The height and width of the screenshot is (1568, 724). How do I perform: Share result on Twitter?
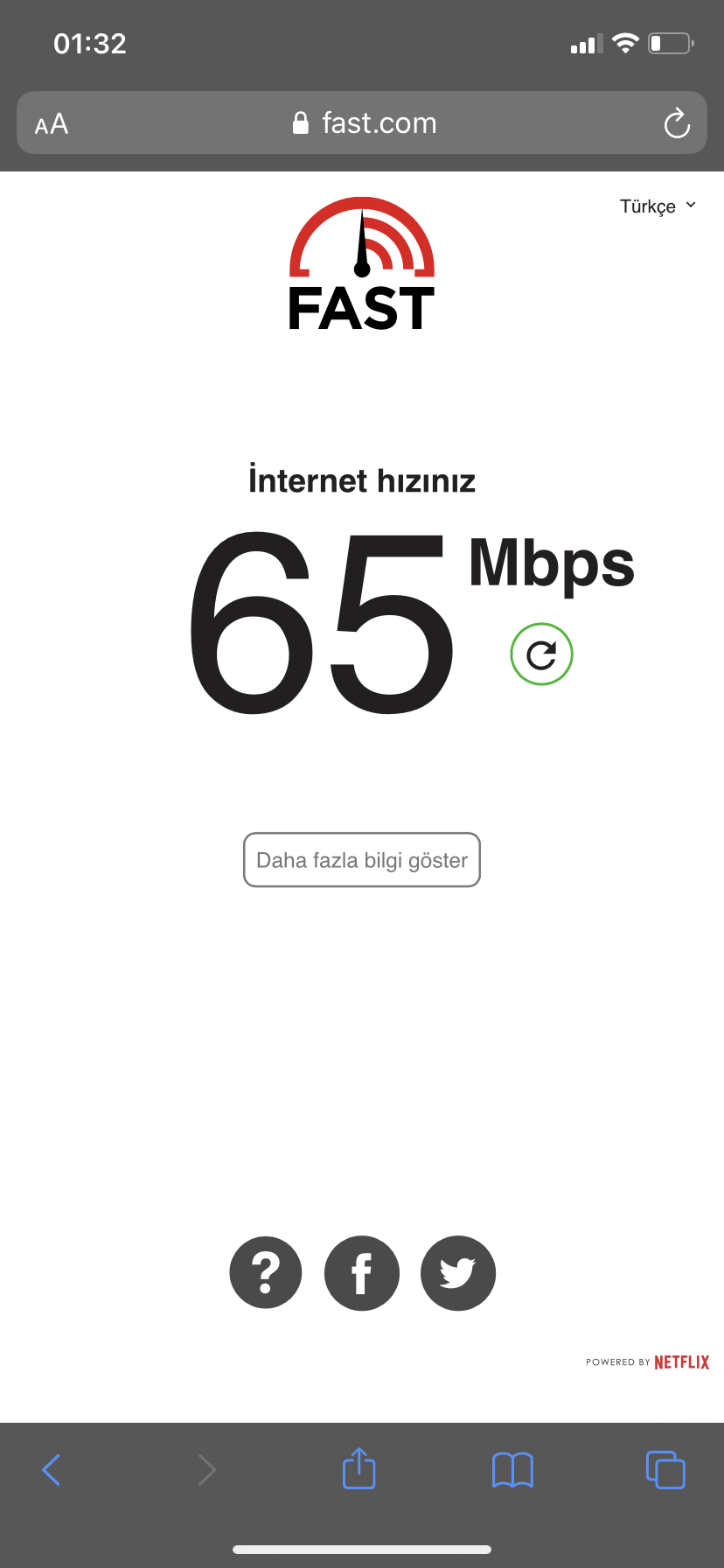click(458, 1273)
